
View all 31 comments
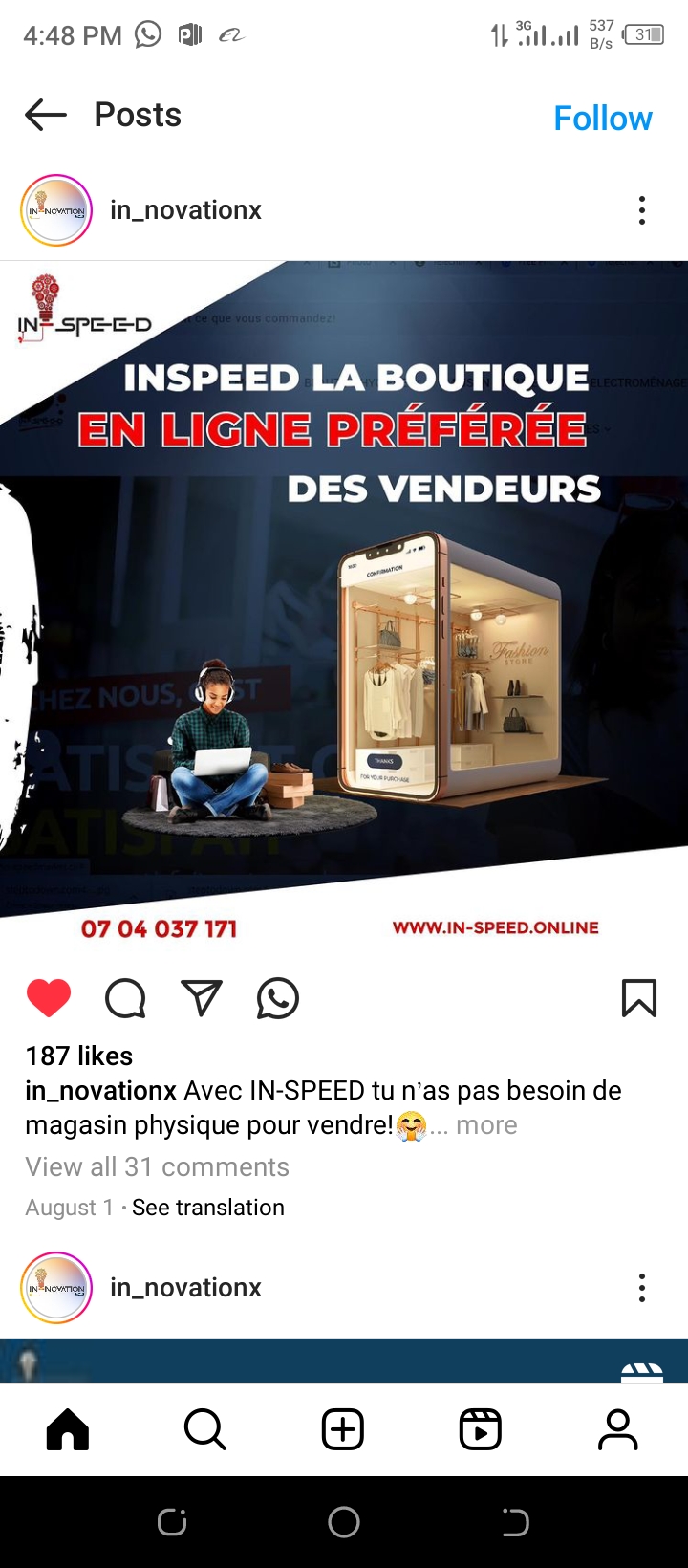(x=157, y=1167)
